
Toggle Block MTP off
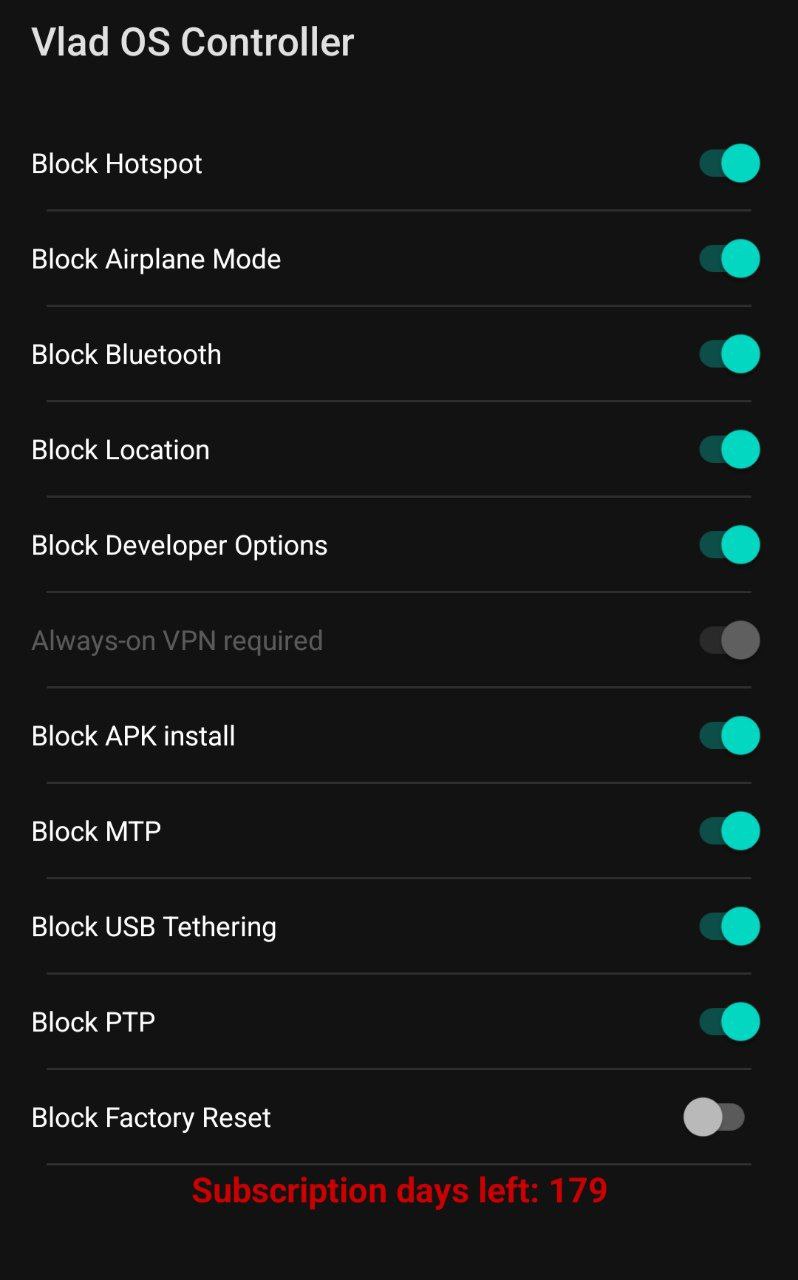coord(729,831)
